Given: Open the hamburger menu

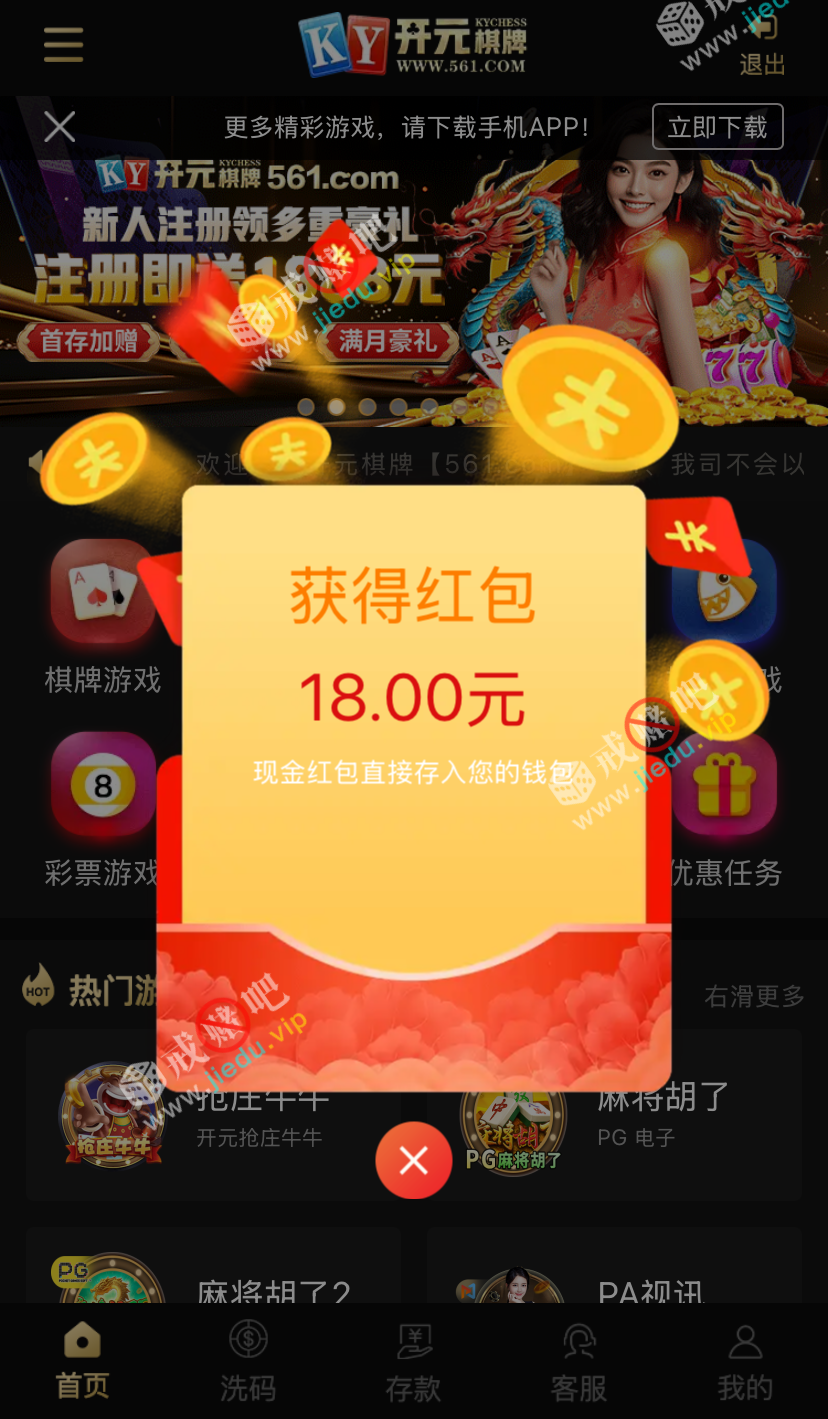Looking at the screenshot, I should point(63,45).
